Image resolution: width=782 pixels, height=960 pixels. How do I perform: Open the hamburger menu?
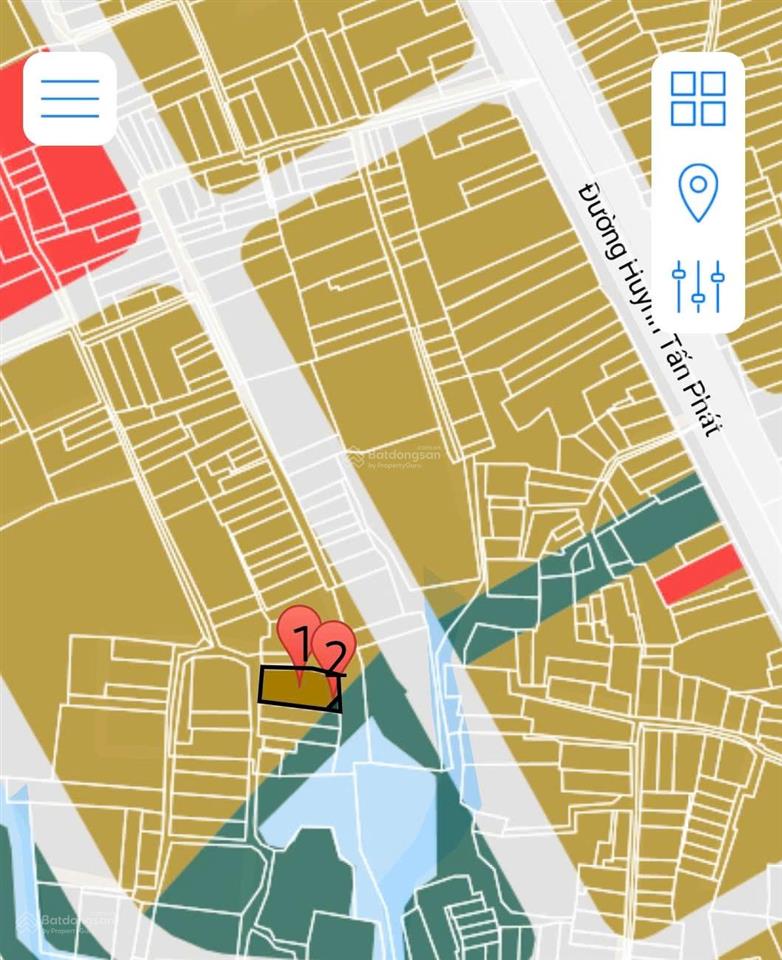click(x=70, y=99)
